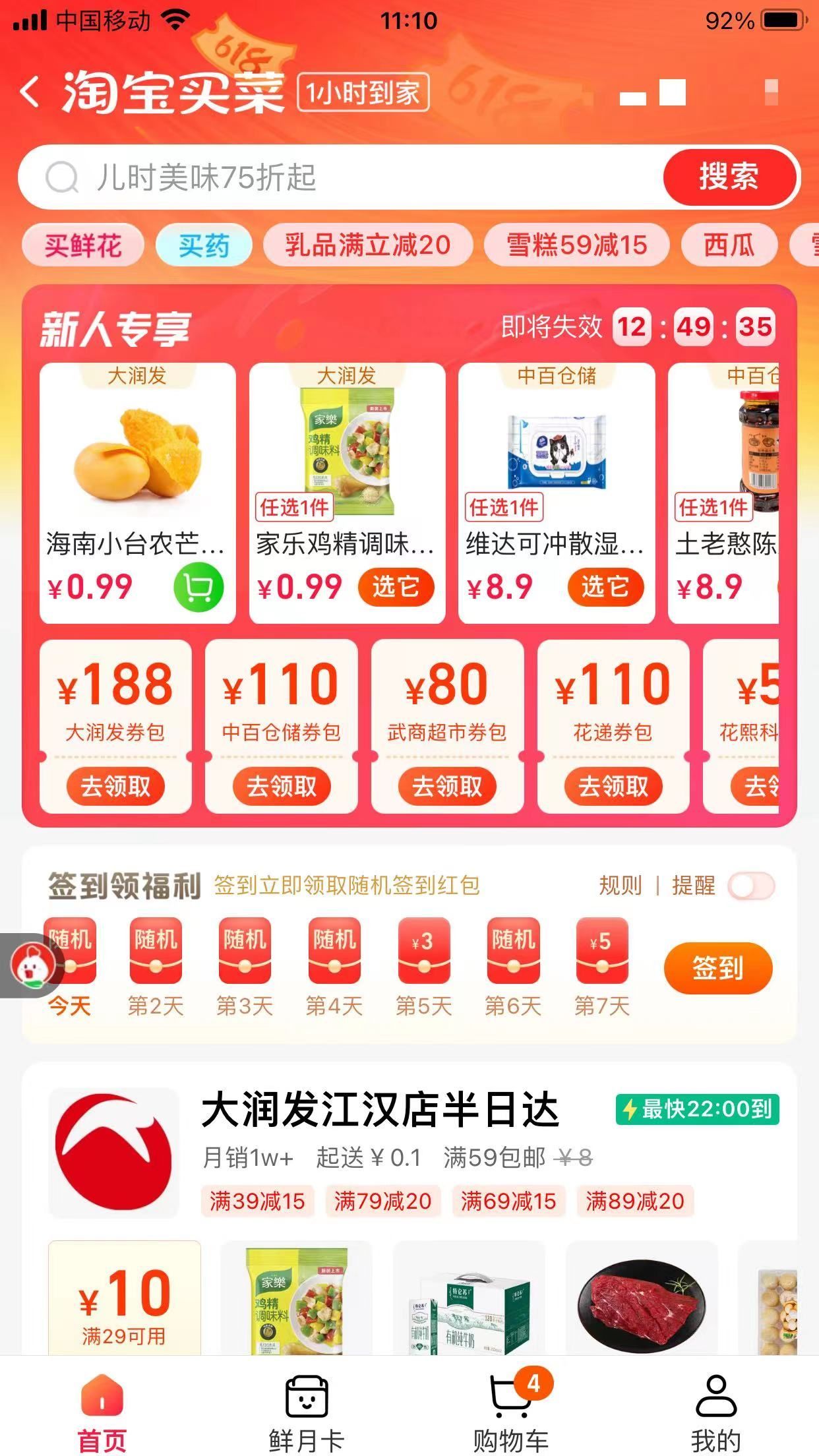
Task: Open the 雪糕59减15 chip
Action: (576, 245)
